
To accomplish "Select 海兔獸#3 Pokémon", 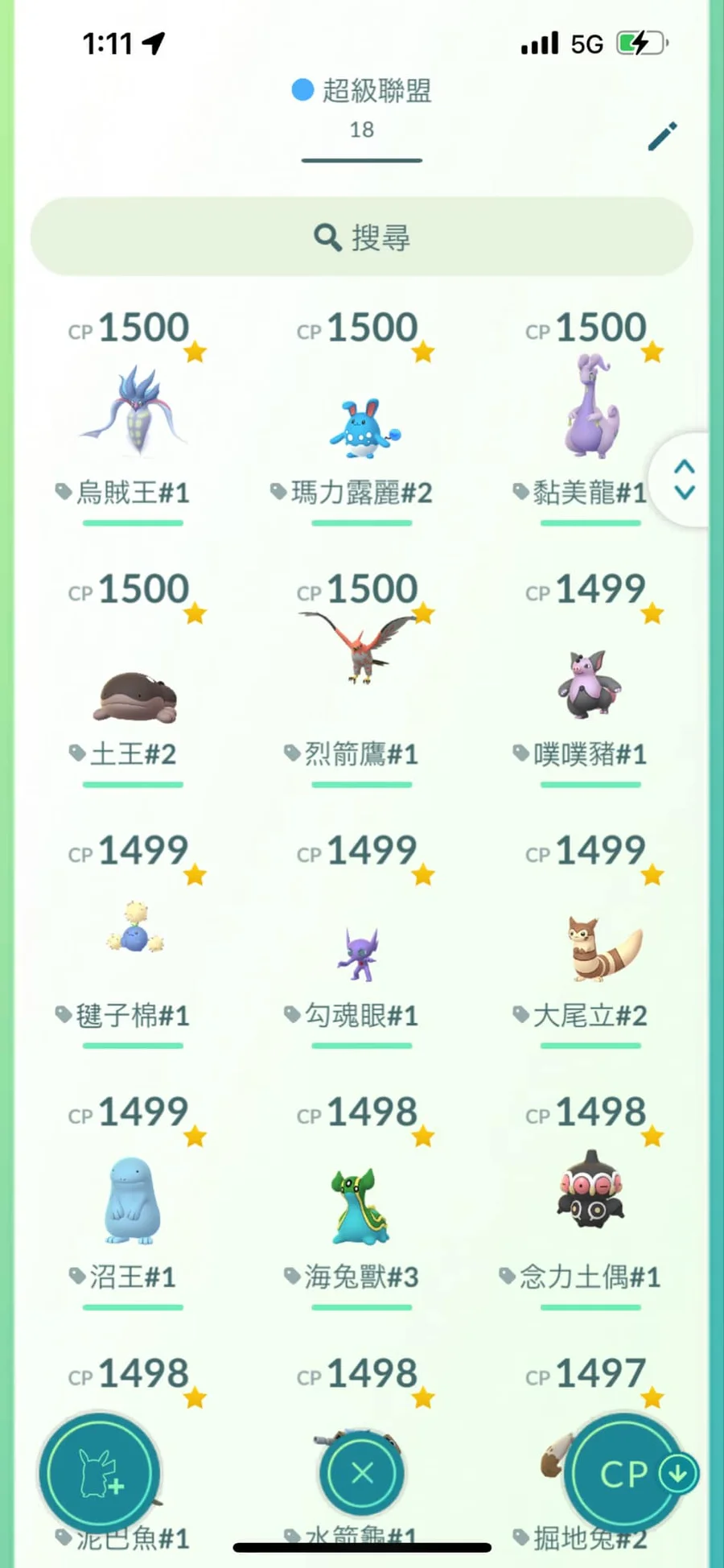I will (360, 1207).
